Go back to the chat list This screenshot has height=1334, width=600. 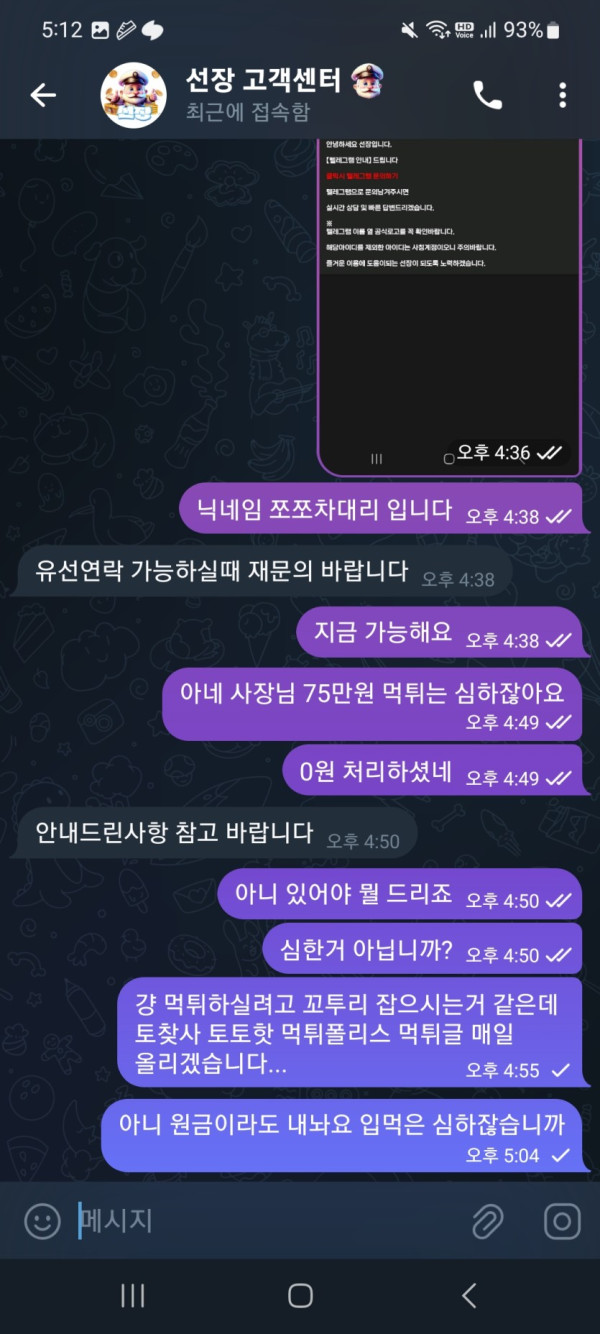[43, 95]
